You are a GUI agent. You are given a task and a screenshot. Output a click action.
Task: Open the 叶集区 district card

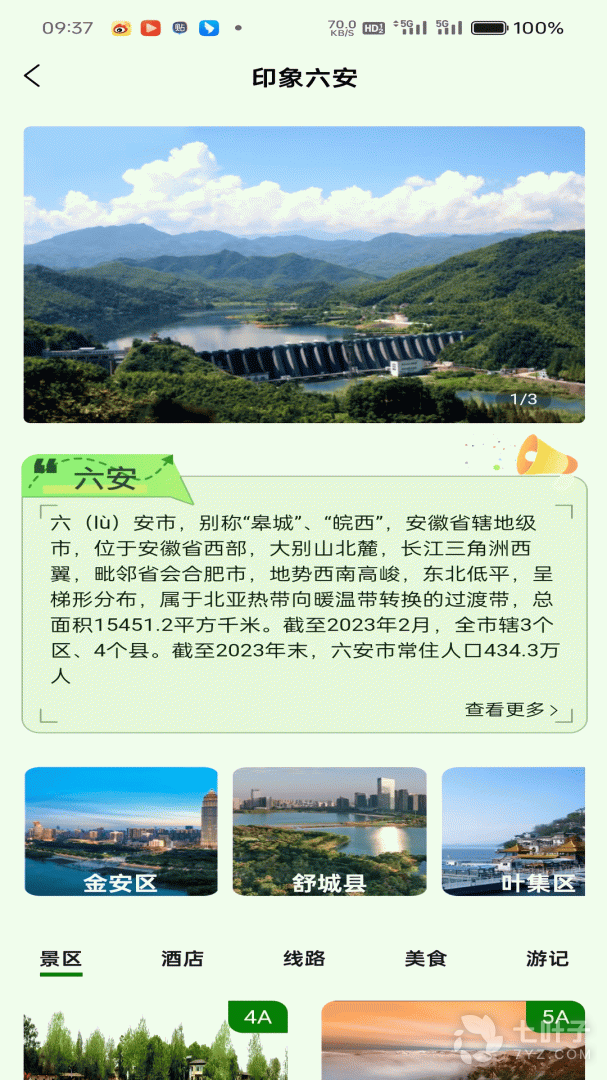tap(514, 831)
